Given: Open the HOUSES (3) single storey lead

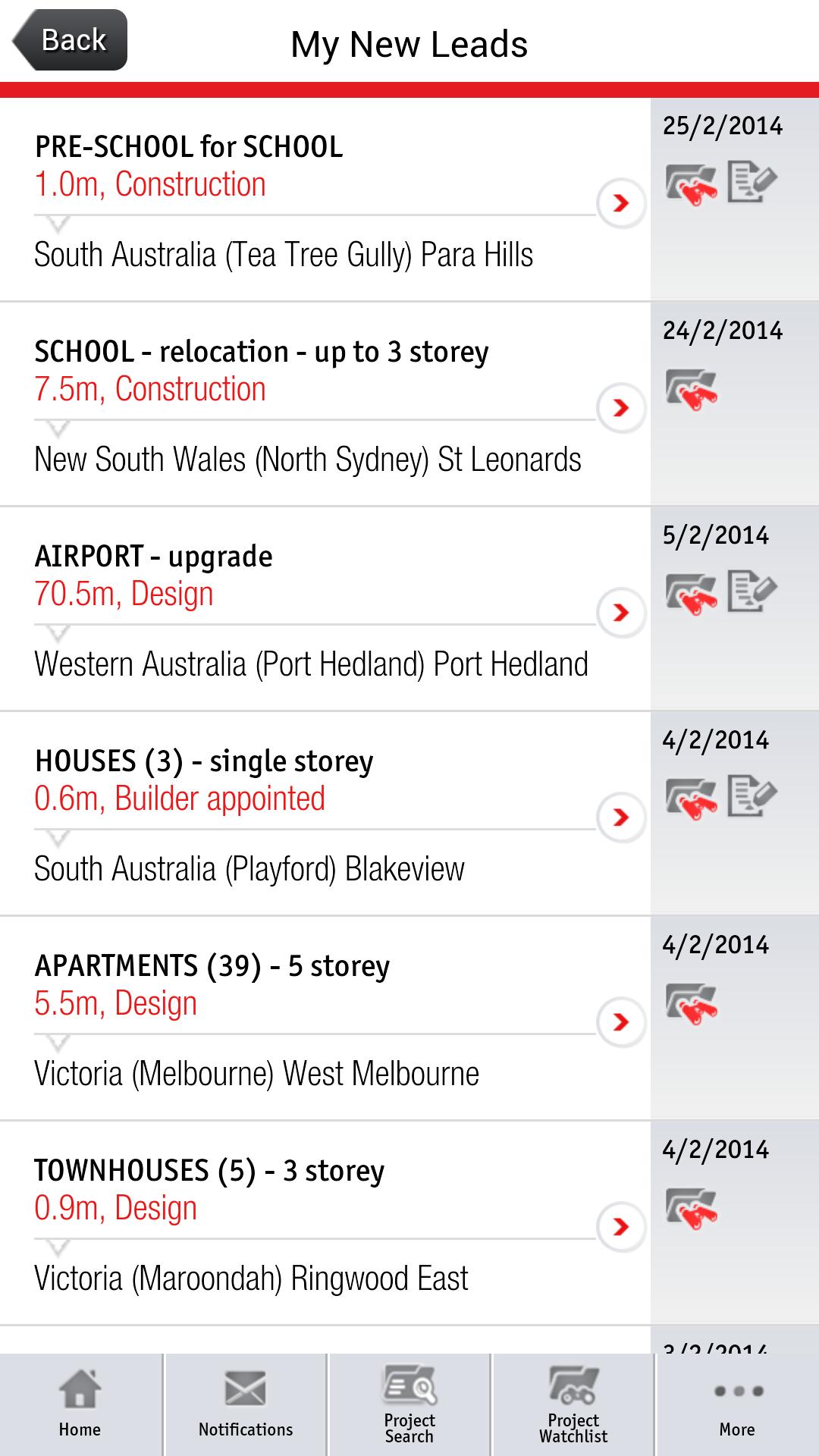Looking at the screenshot, I should (x=620, y=817).
